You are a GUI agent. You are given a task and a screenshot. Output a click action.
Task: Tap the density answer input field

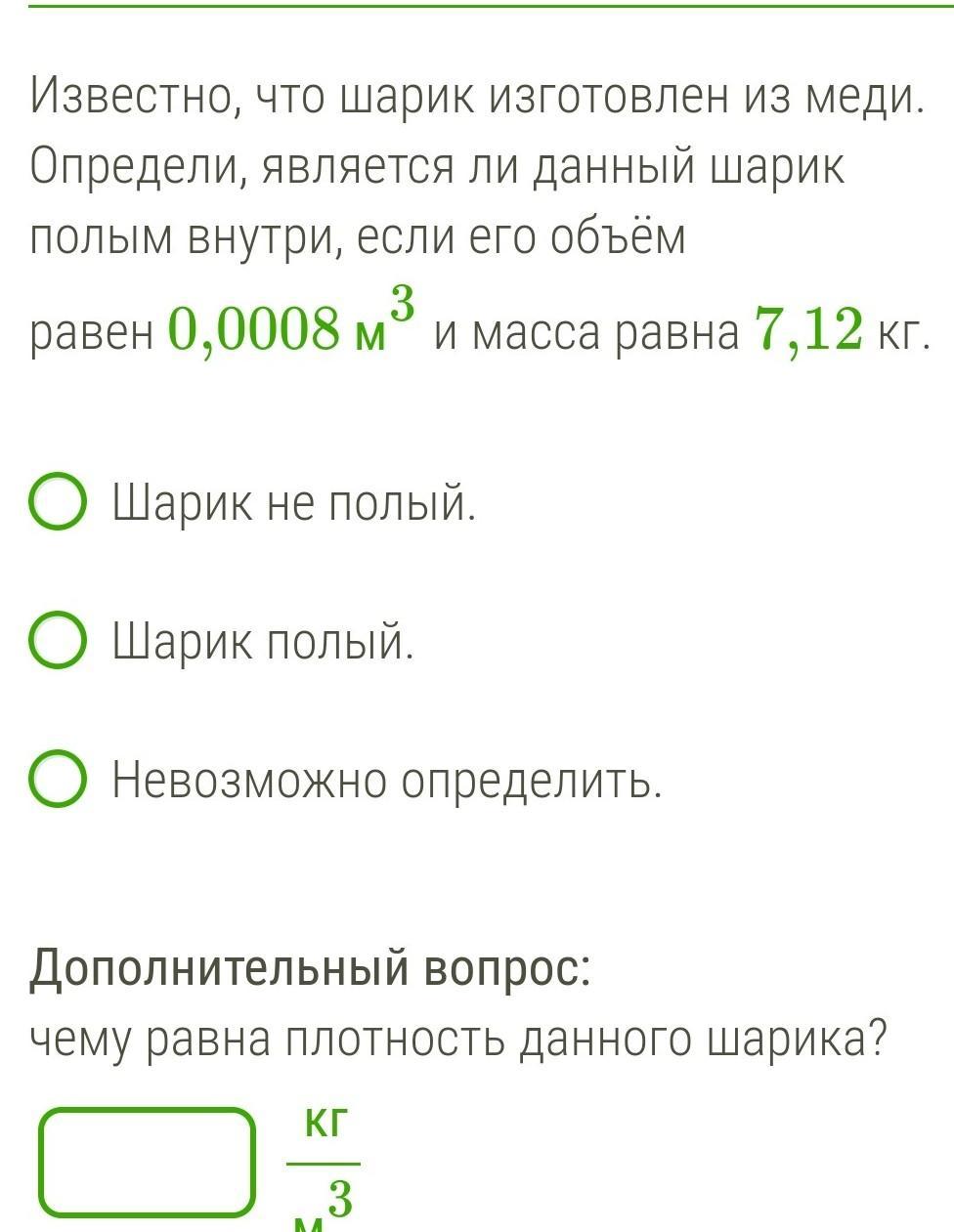coord(147,1162)
